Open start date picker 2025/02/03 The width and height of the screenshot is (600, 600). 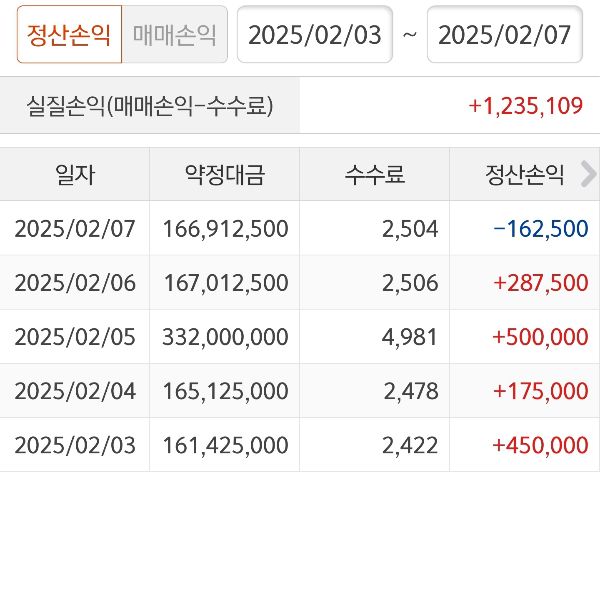(x=315, y=35)
